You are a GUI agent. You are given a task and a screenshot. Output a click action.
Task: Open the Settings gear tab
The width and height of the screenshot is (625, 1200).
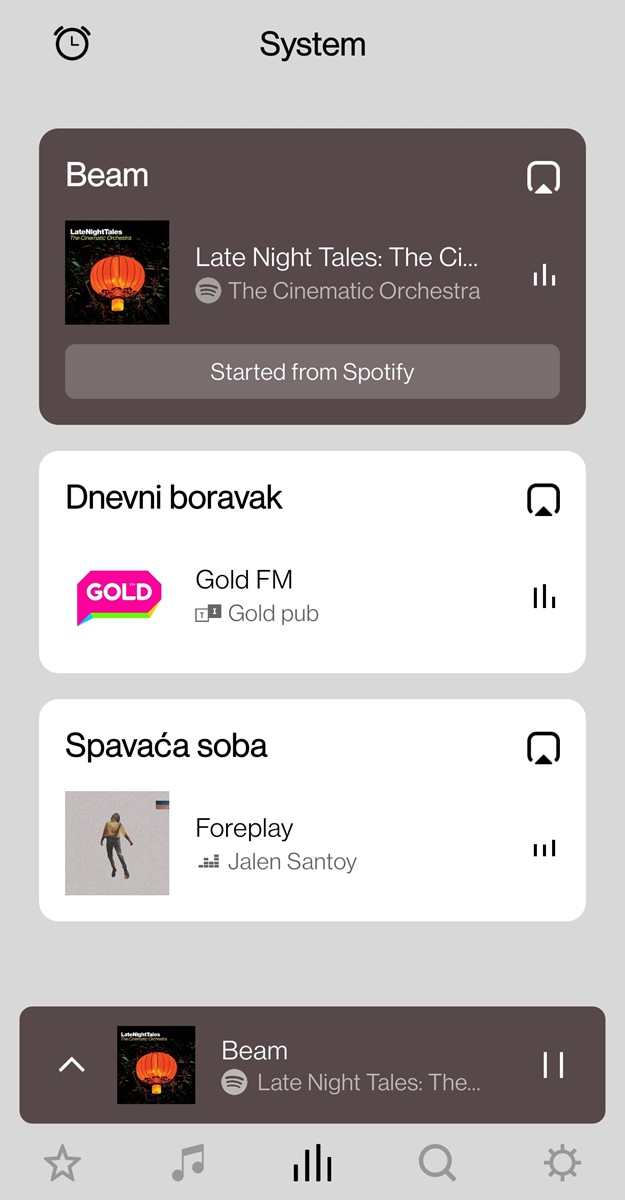pos(562,1163)
